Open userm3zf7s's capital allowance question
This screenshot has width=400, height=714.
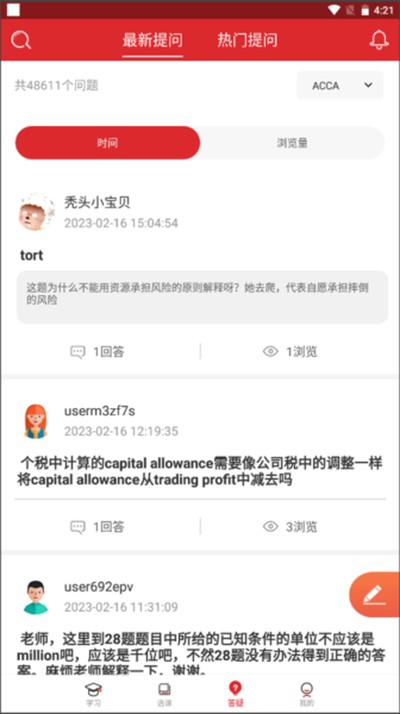coord(200,472)
